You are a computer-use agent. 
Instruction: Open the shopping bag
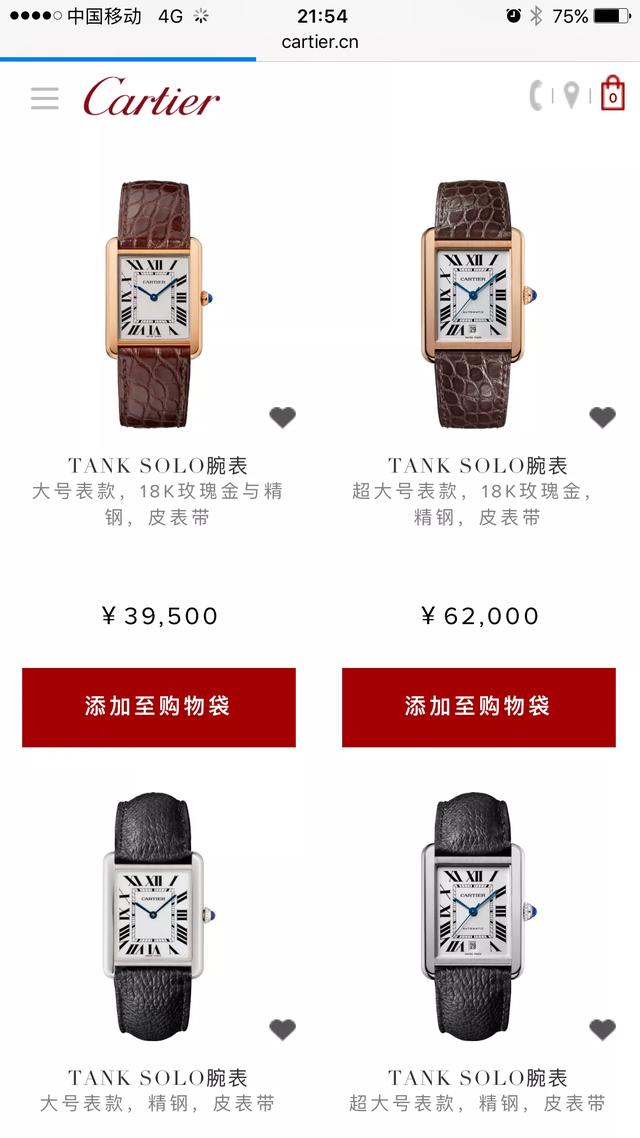pyautogui.click(x=612, y=95)
